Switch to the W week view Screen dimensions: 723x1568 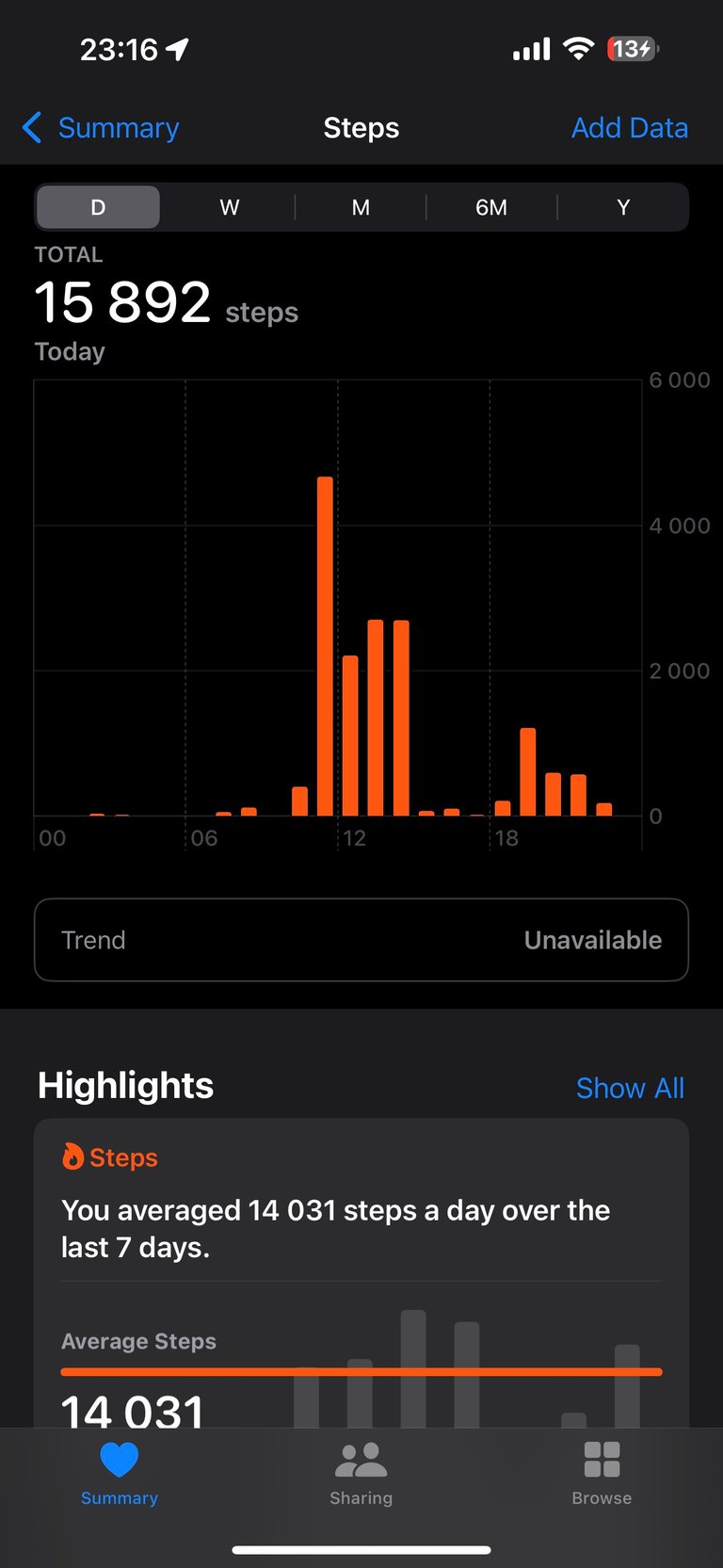point(230,207)
